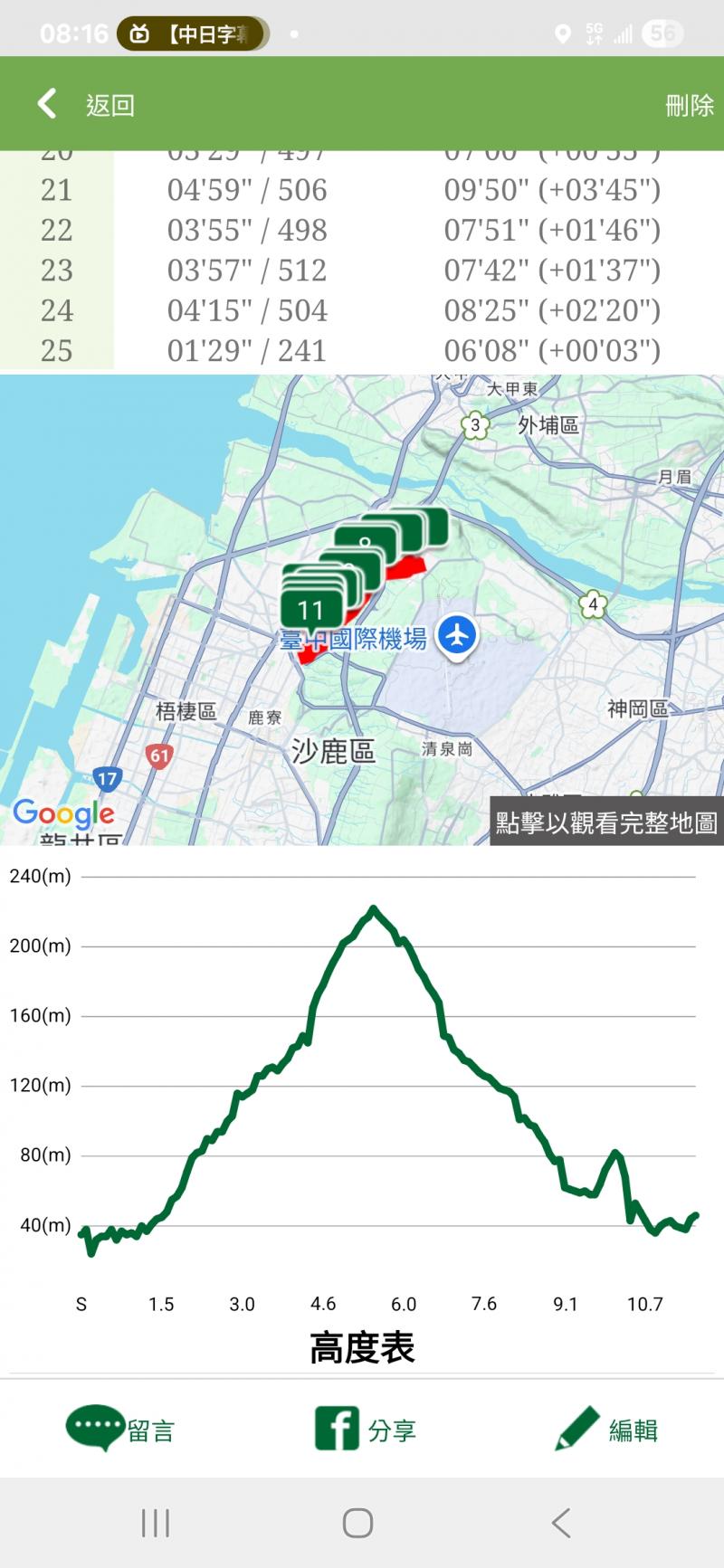Screen dimensions: 724x1568
Task: Leave a comment with 留言
Action: (119, 1429)
